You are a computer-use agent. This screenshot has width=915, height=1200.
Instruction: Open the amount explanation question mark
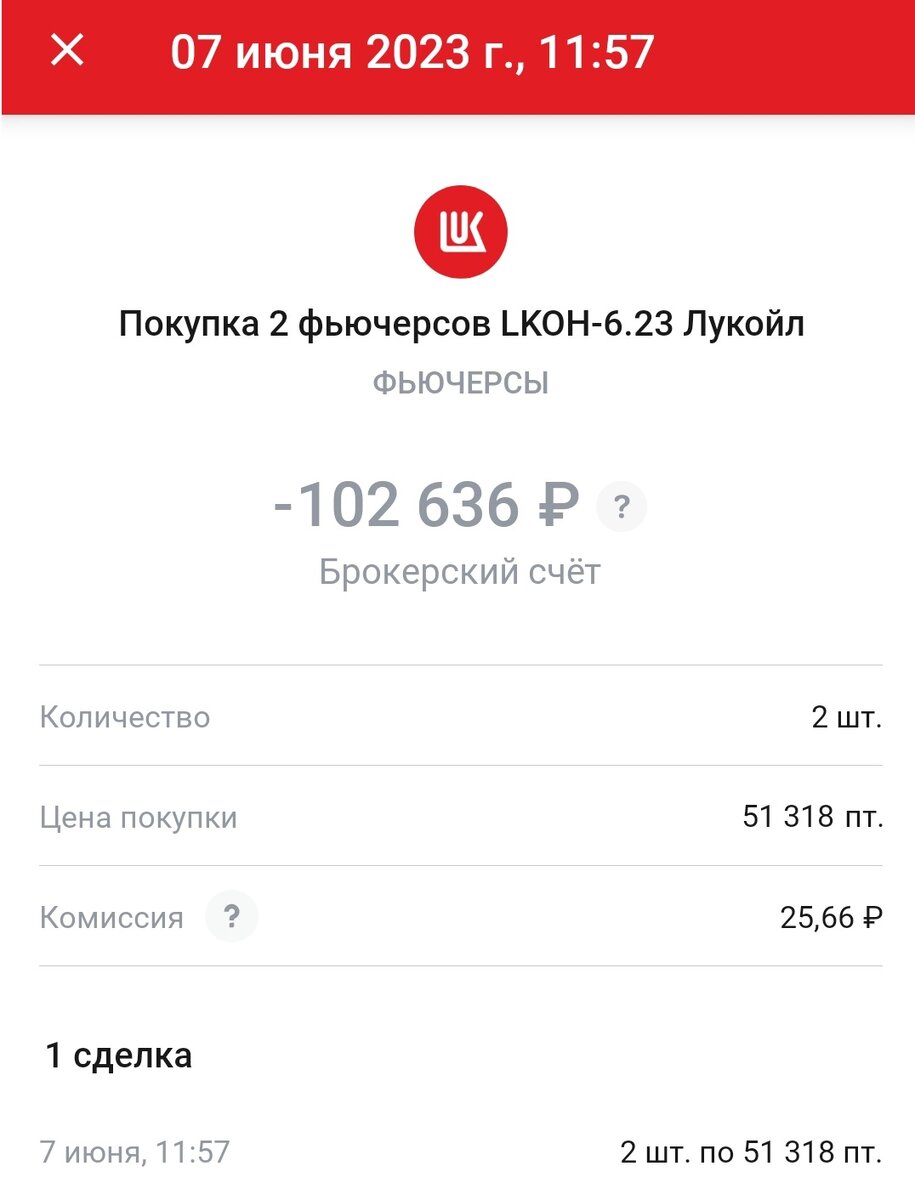click(x=621, y=507)
